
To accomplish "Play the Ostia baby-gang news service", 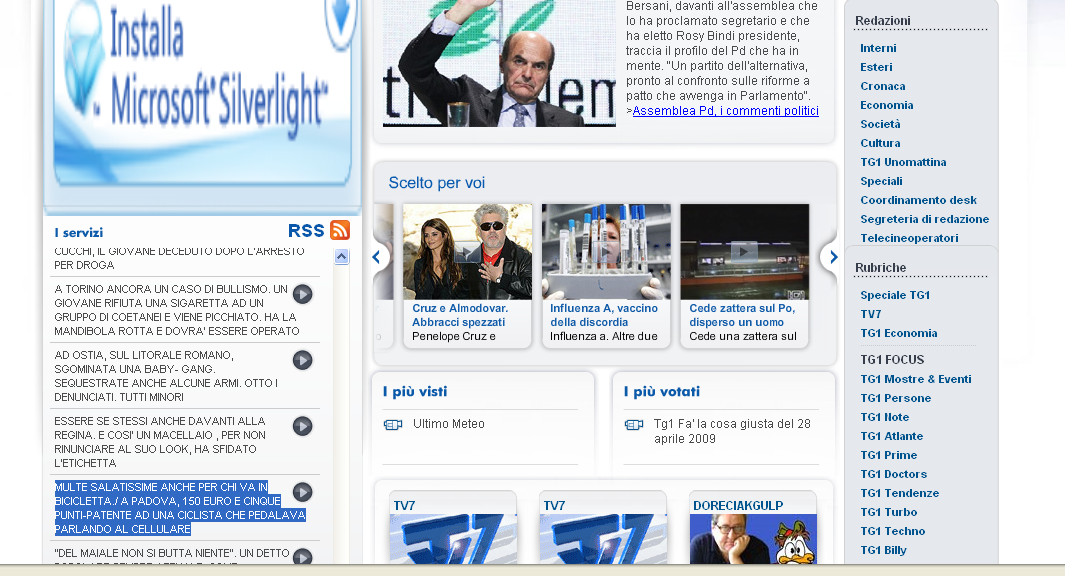I will tap(302, 360).
